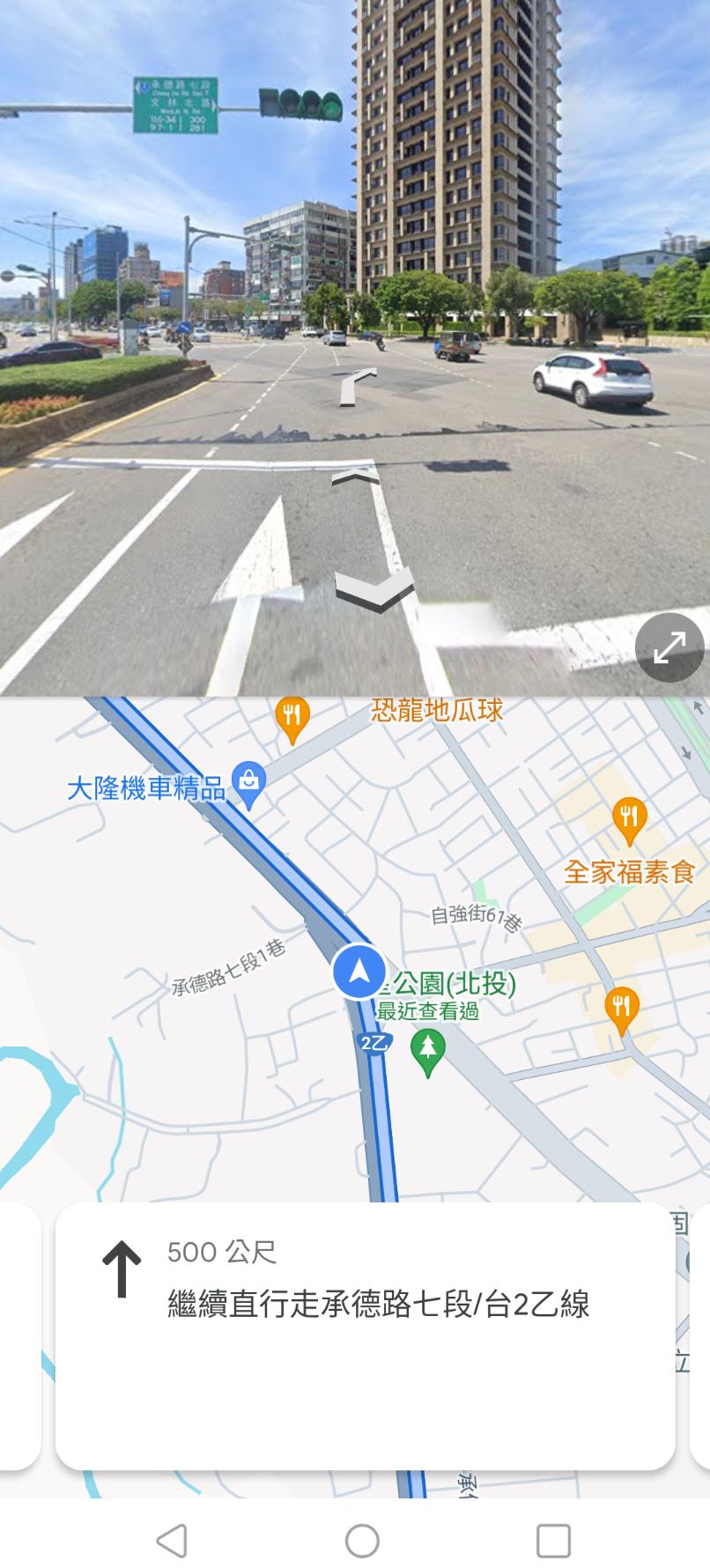This screenshot has height=1568, width=710.
Task: Move forward in Street View
Action: click(355, 478)
